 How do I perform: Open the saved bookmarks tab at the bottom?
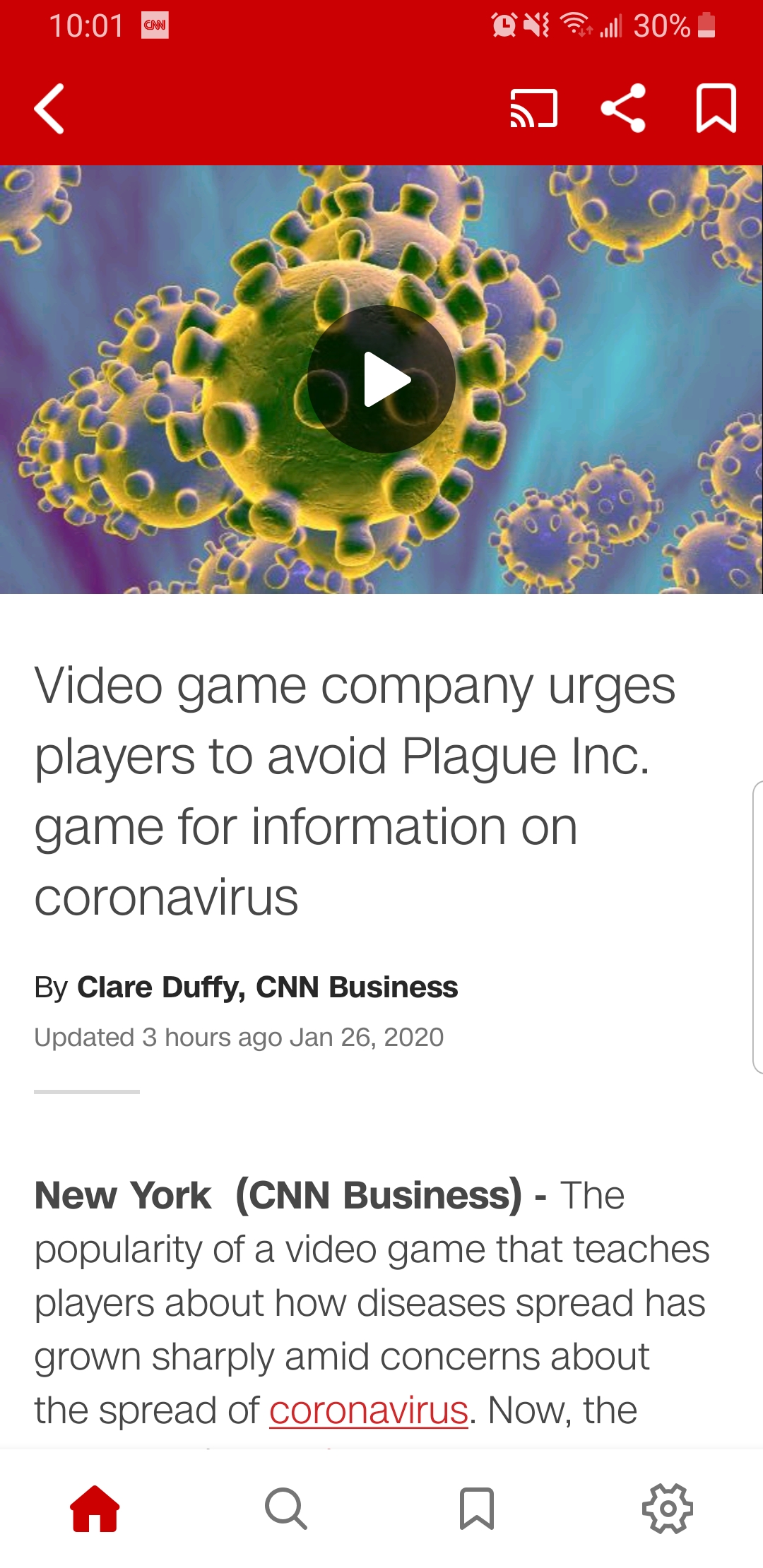click(x=477, y=1509)
